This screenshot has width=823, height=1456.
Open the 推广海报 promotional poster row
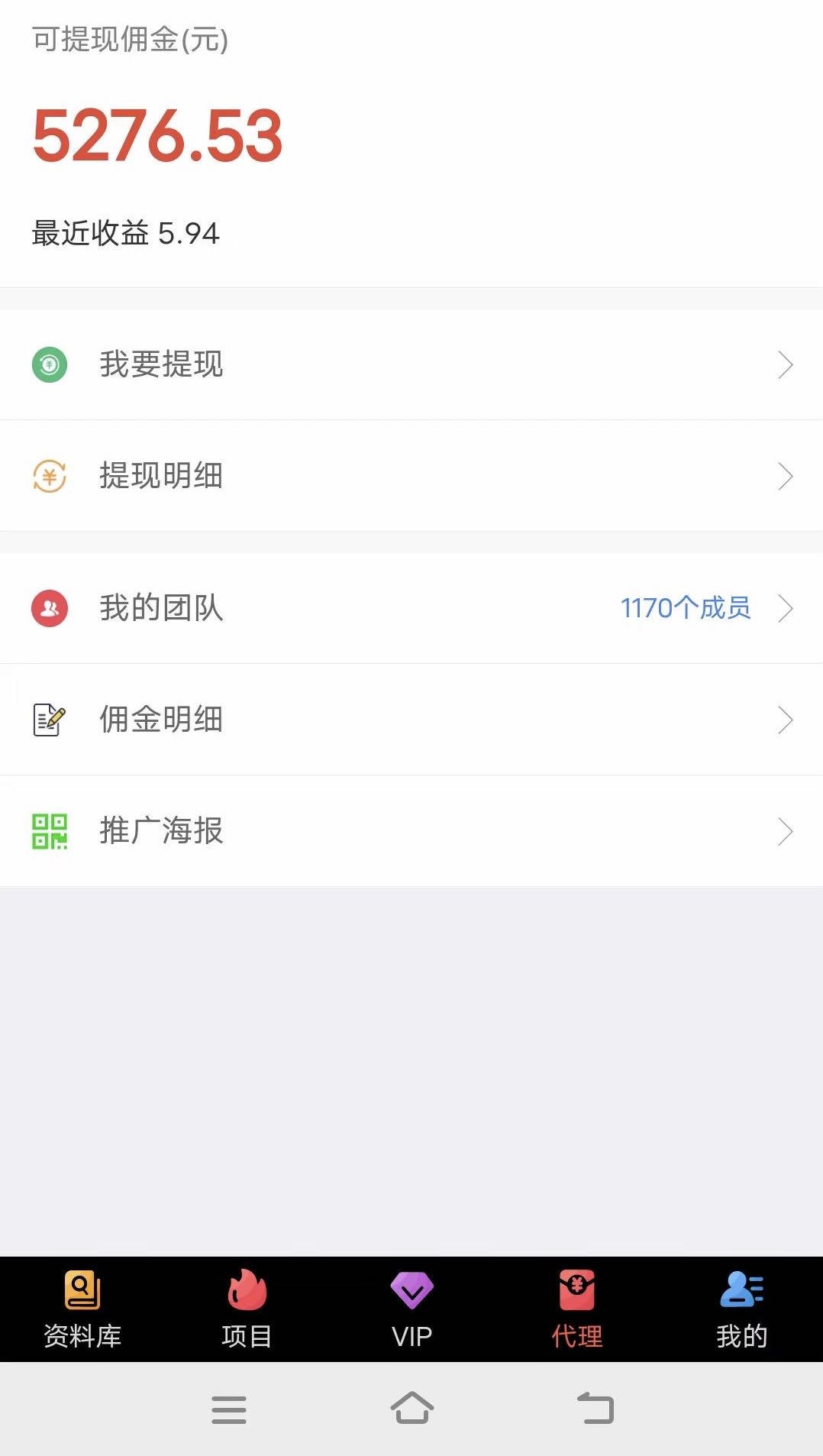point(411,831)
